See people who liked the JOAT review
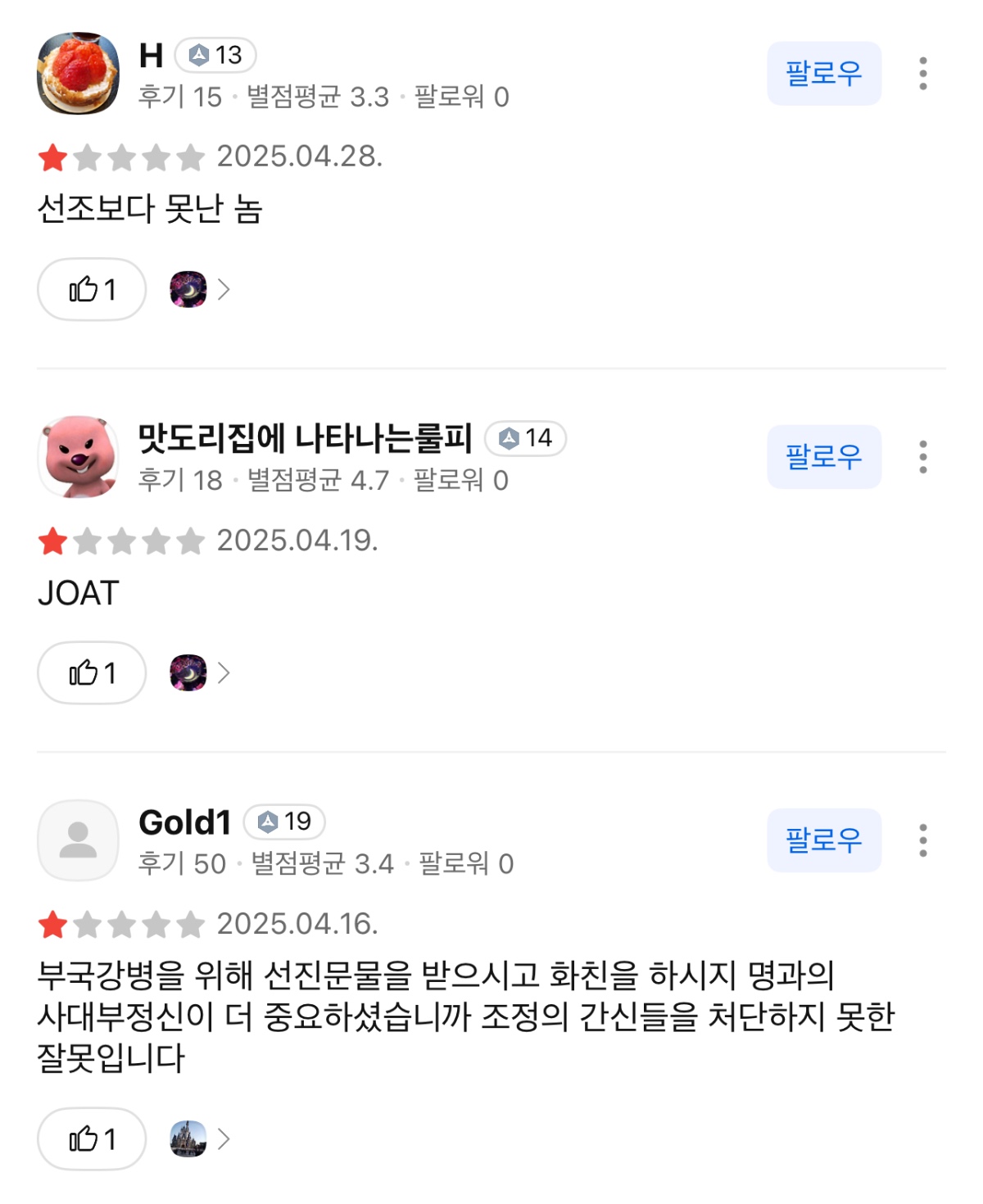Screen dimensions: 983x1204 click(x=199, y=672)
